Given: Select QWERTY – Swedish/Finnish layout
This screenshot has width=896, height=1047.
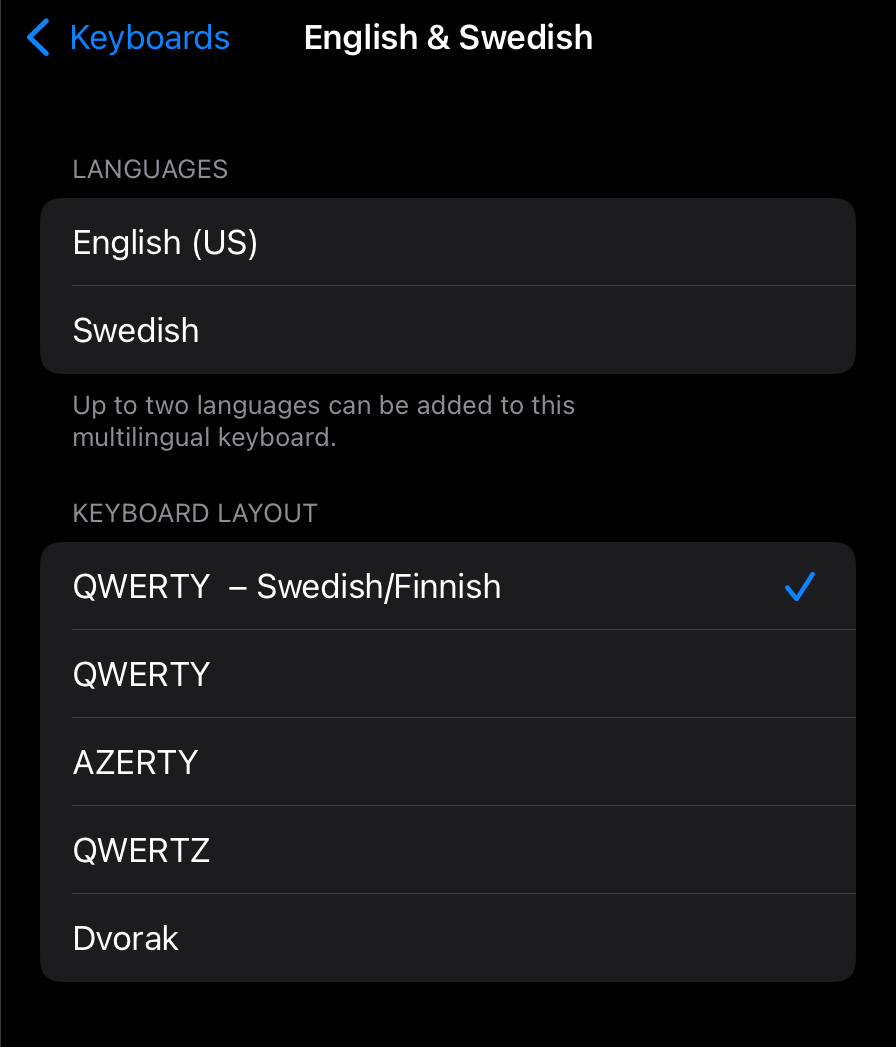Looking at the screenshot, I should coord(448,586).
